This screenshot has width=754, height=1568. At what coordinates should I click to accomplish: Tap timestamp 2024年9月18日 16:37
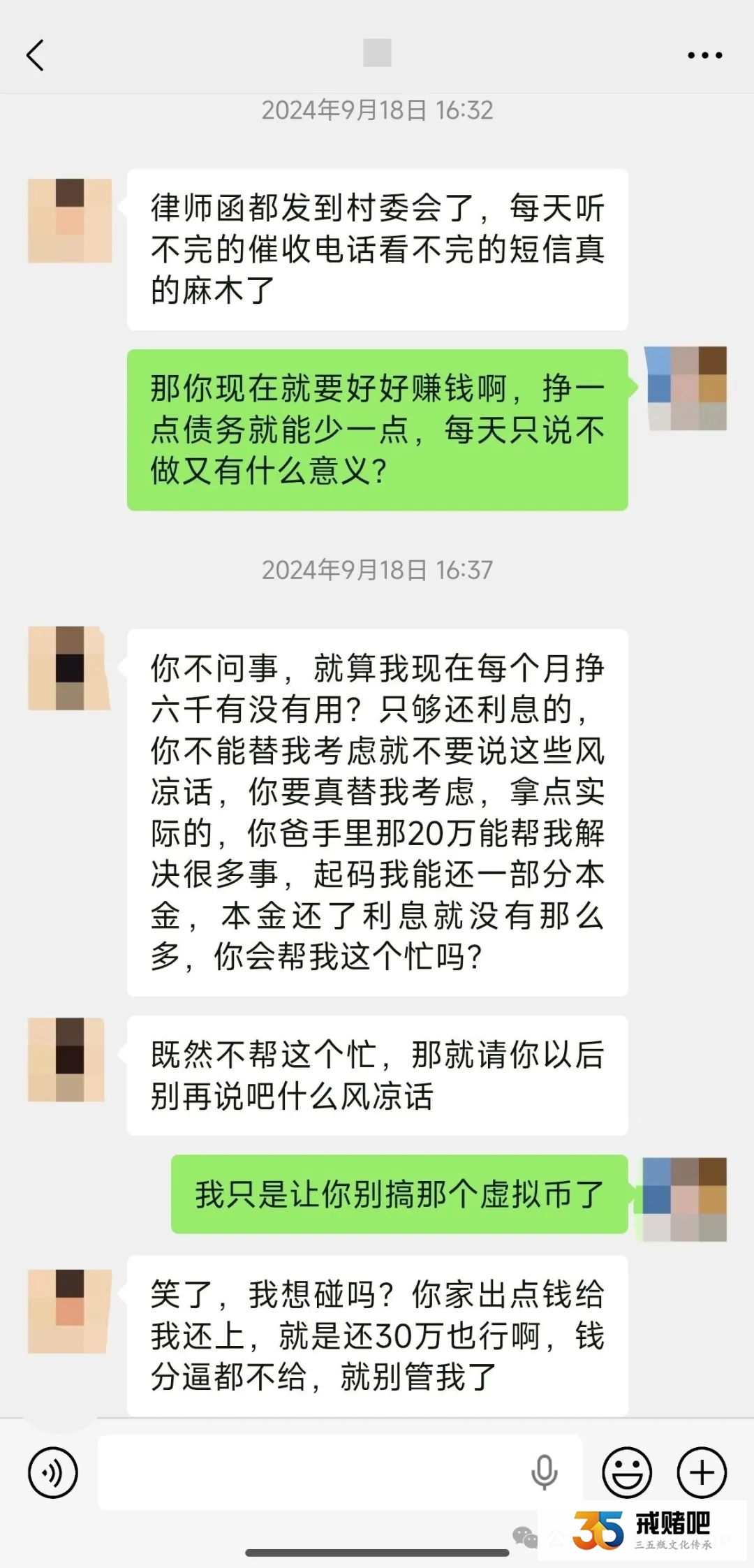tap(377, 571)
